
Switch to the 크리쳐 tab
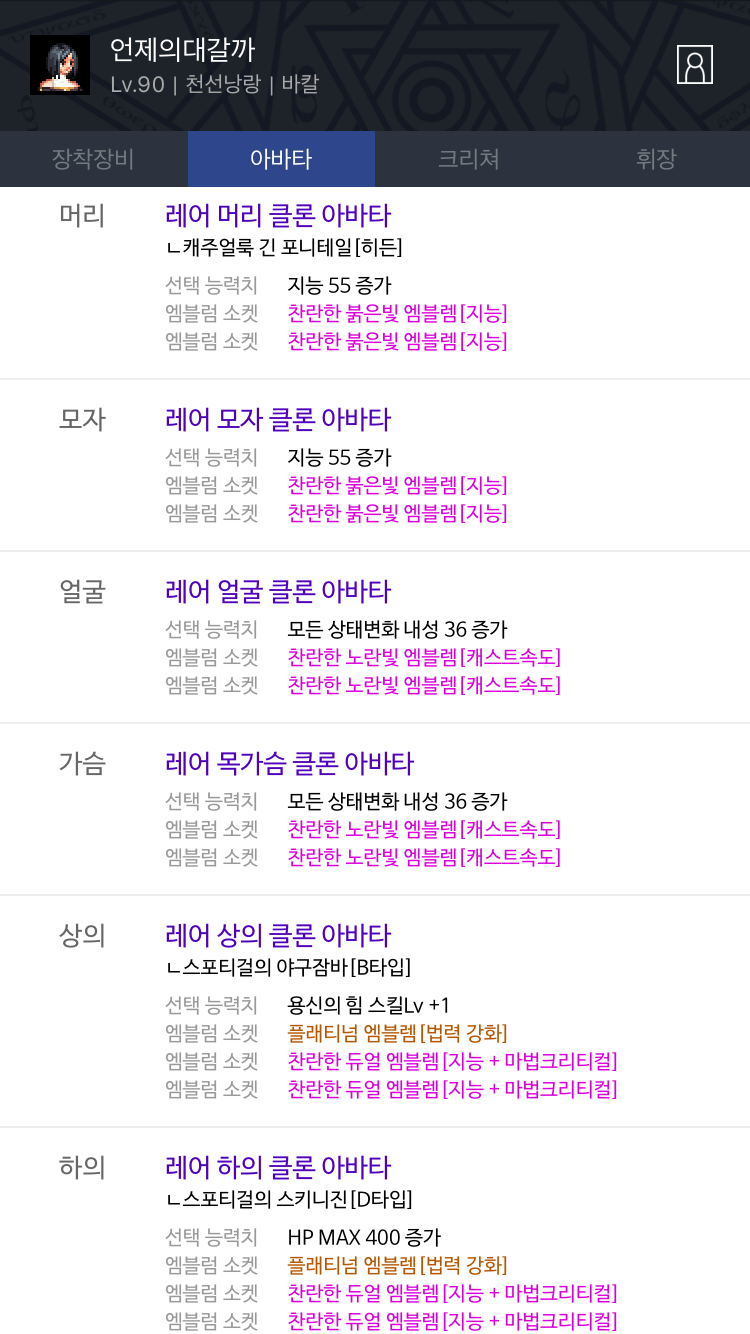(x=469, y=159)
